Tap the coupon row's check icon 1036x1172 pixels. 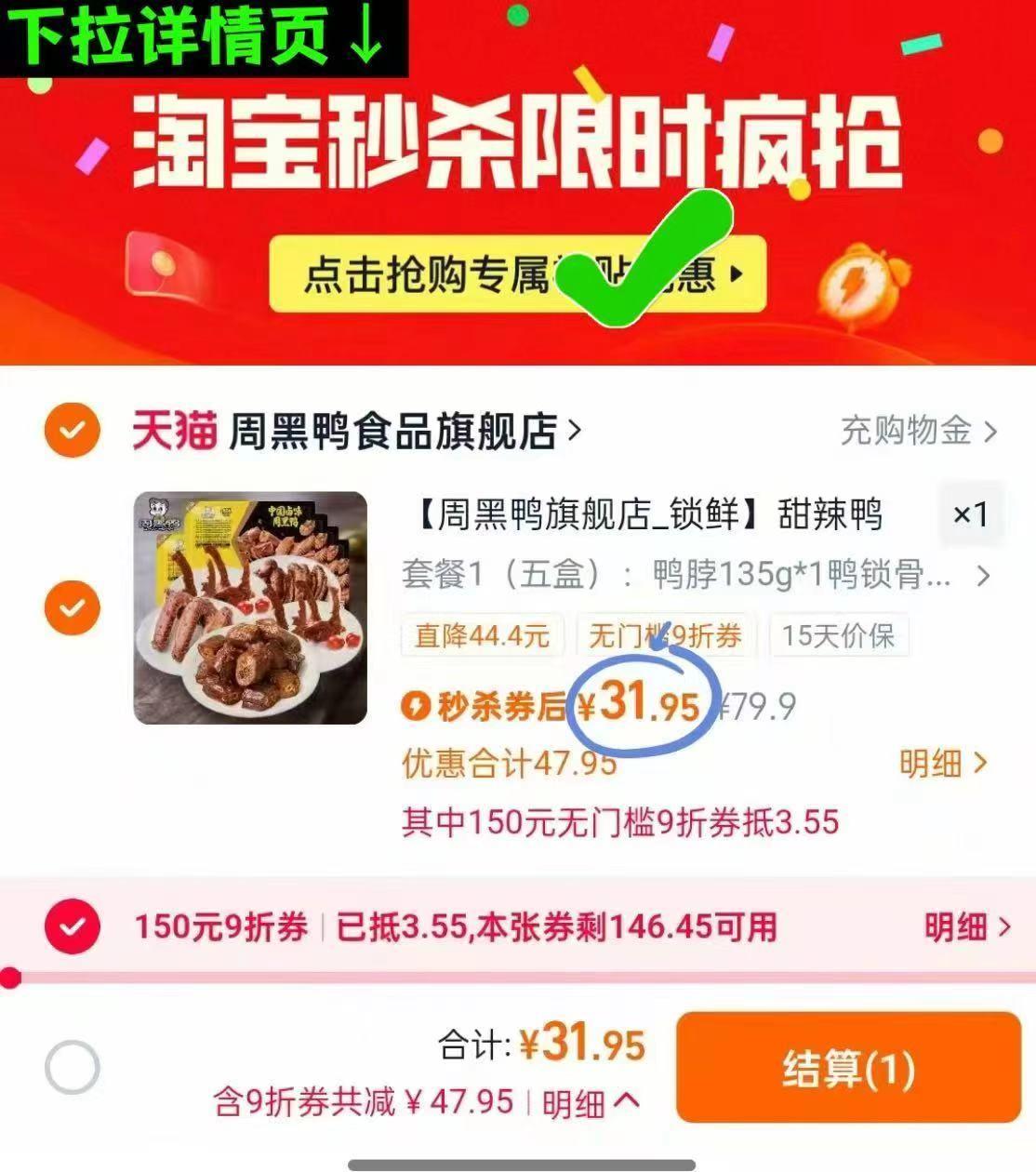pyautogui.click(x=72, y=927)
